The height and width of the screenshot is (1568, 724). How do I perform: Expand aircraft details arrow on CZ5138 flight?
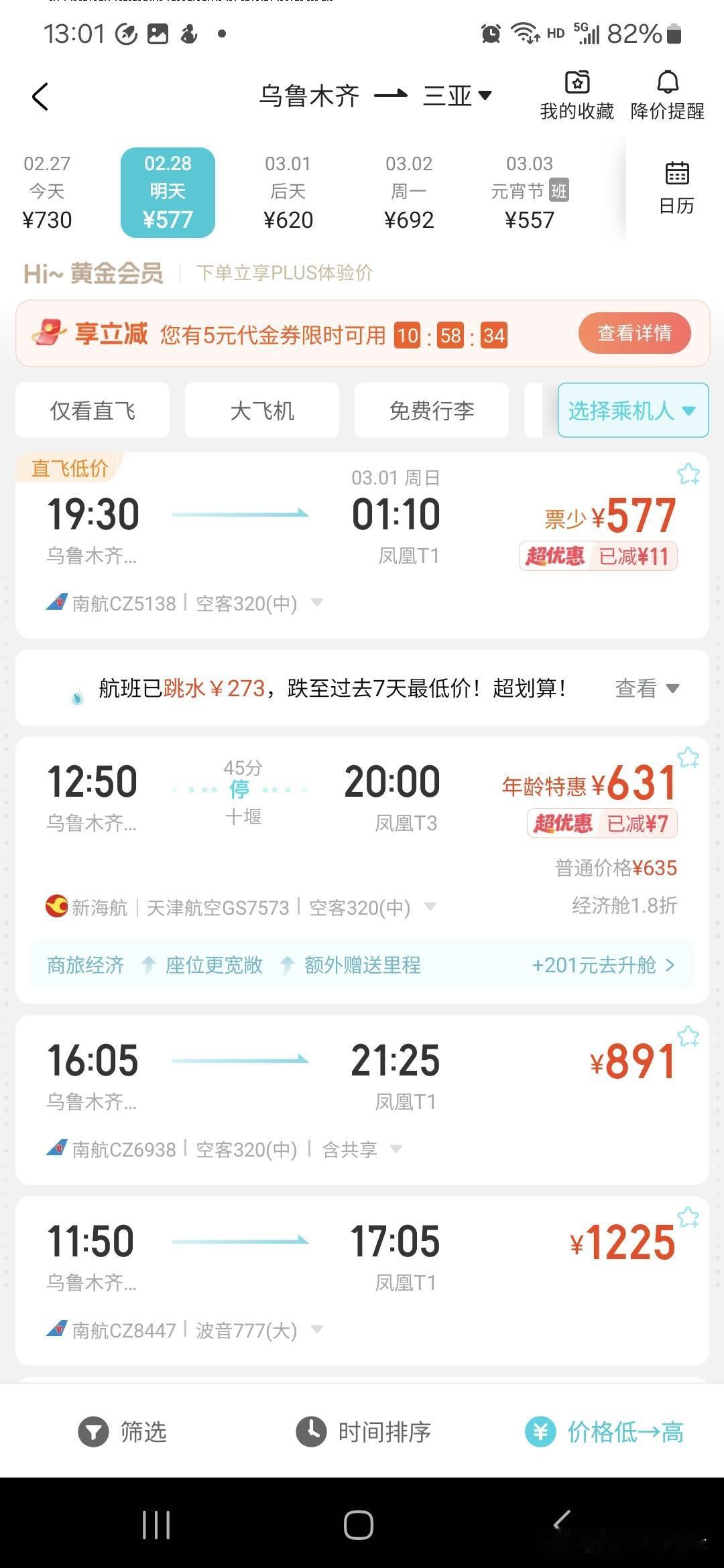pyautogui.click(x=318, y=604)
